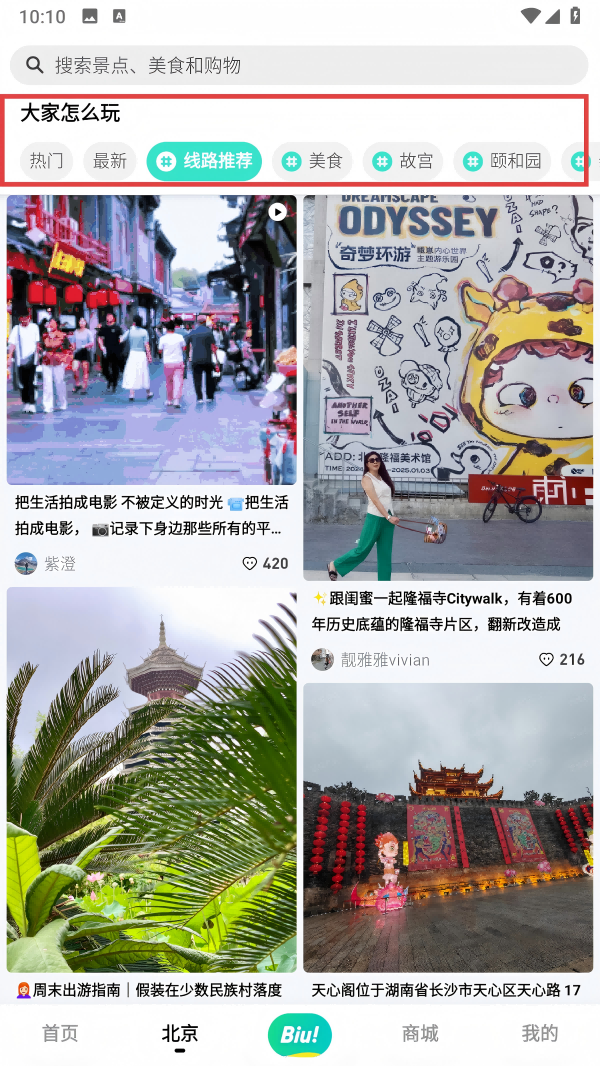Screen dimensions: 600x1066
Task: Go to the 商城 tab
Action: [420, 1034]
